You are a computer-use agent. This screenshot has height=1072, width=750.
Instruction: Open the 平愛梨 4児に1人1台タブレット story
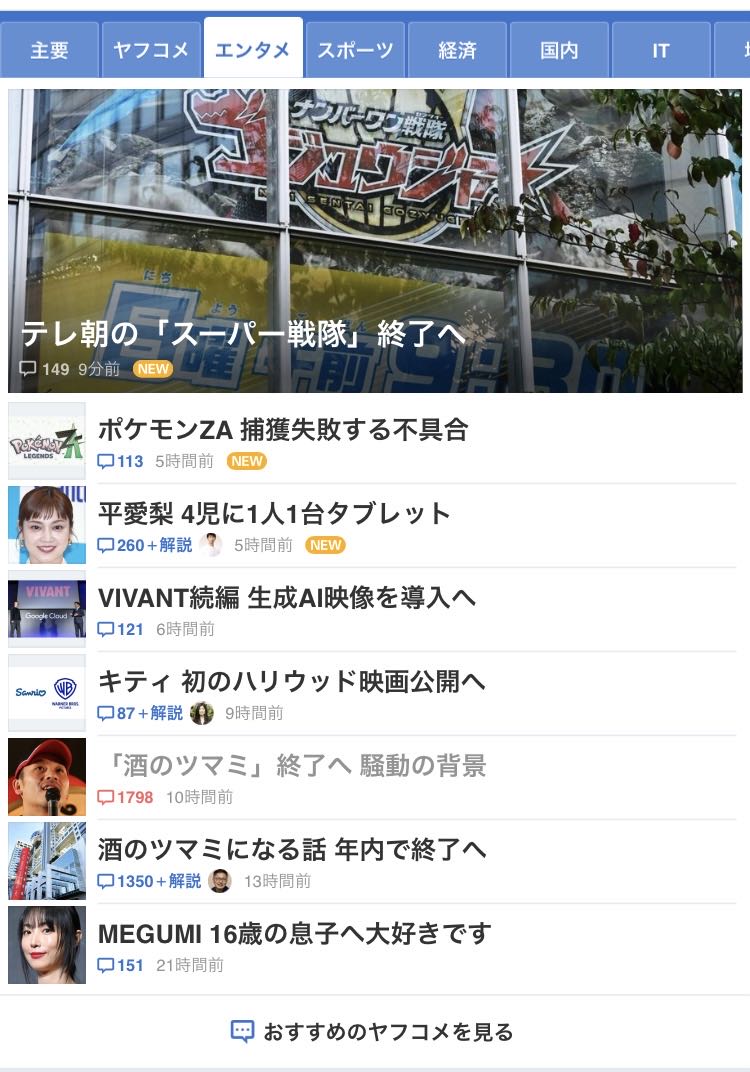click(275, 514)
